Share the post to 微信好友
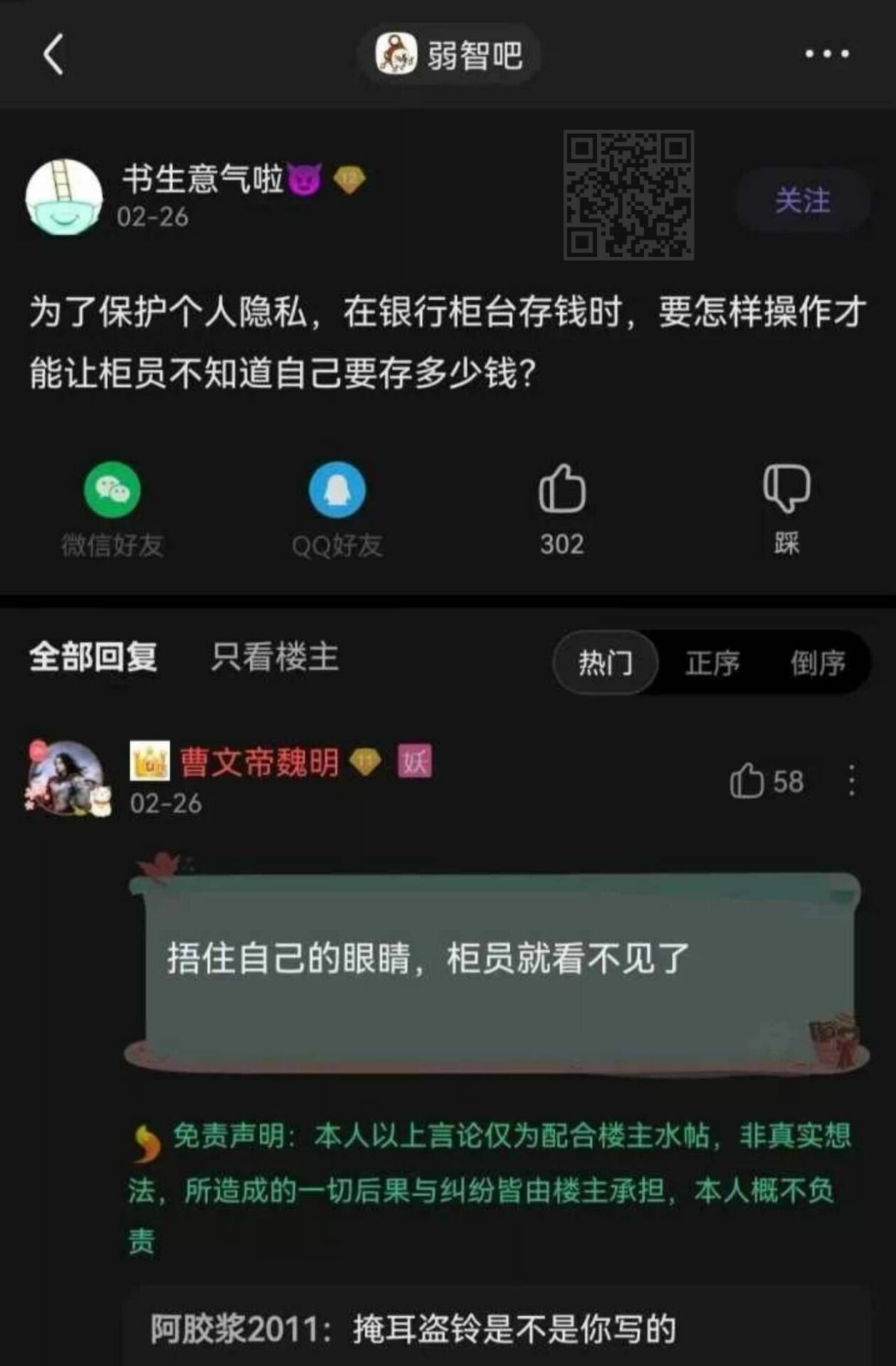 112,490
